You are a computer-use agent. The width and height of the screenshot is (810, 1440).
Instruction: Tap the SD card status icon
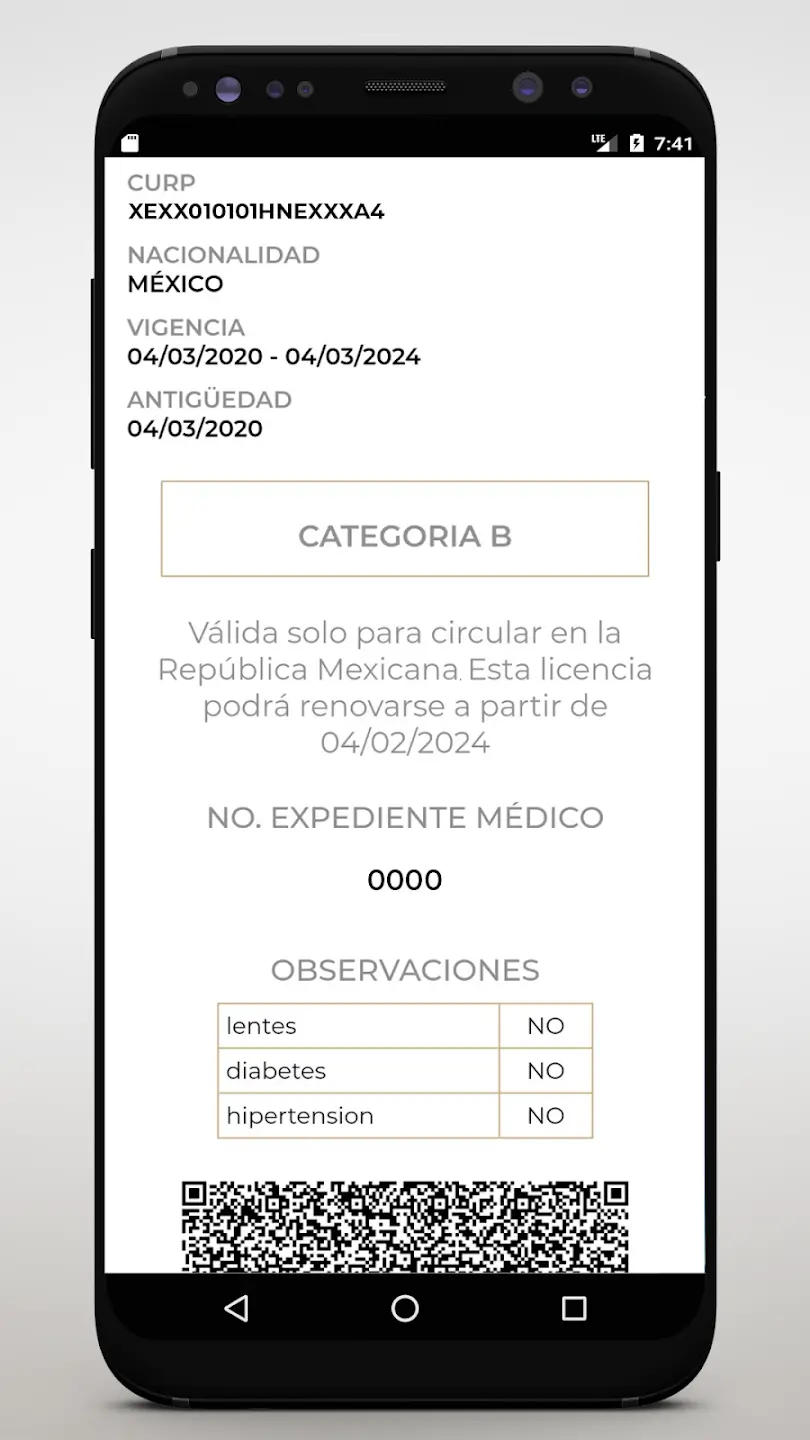tap(130, 142)
